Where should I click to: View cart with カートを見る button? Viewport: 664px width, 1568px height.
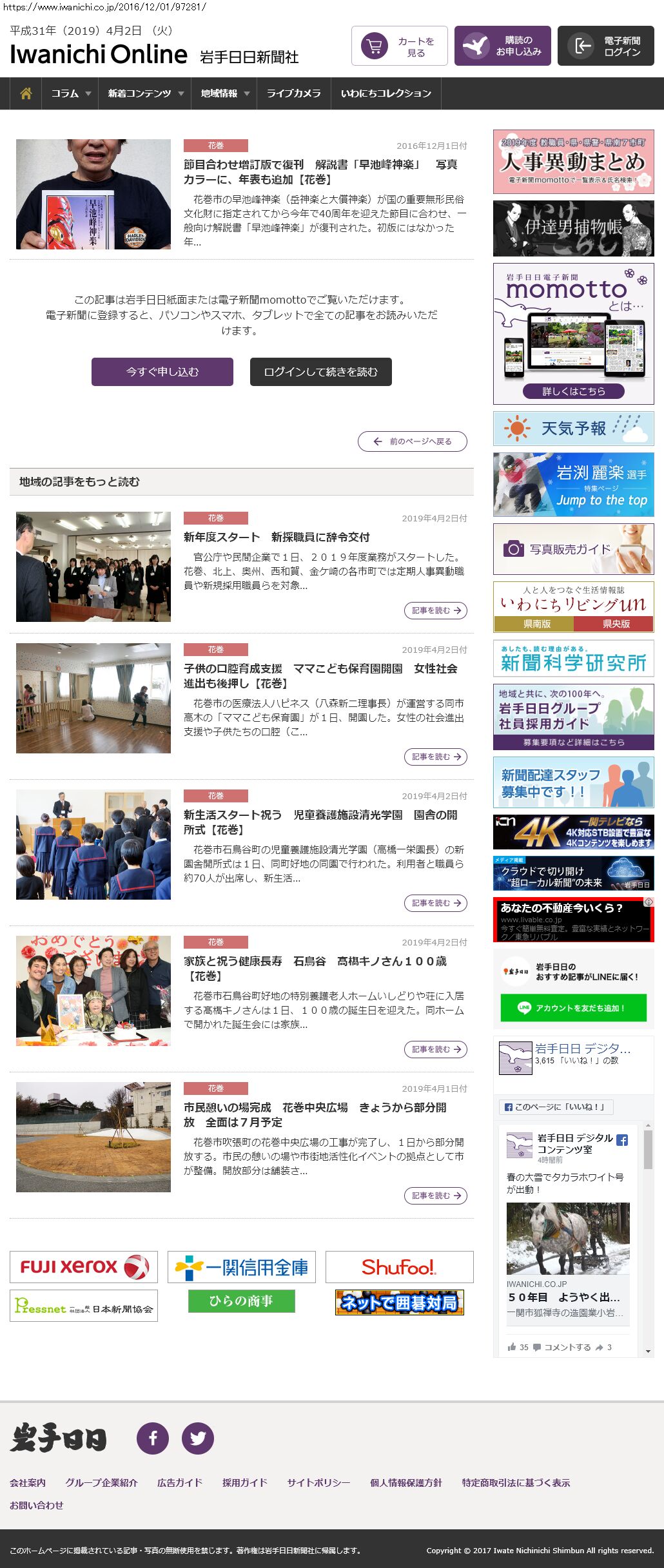(x=400, y=46)
